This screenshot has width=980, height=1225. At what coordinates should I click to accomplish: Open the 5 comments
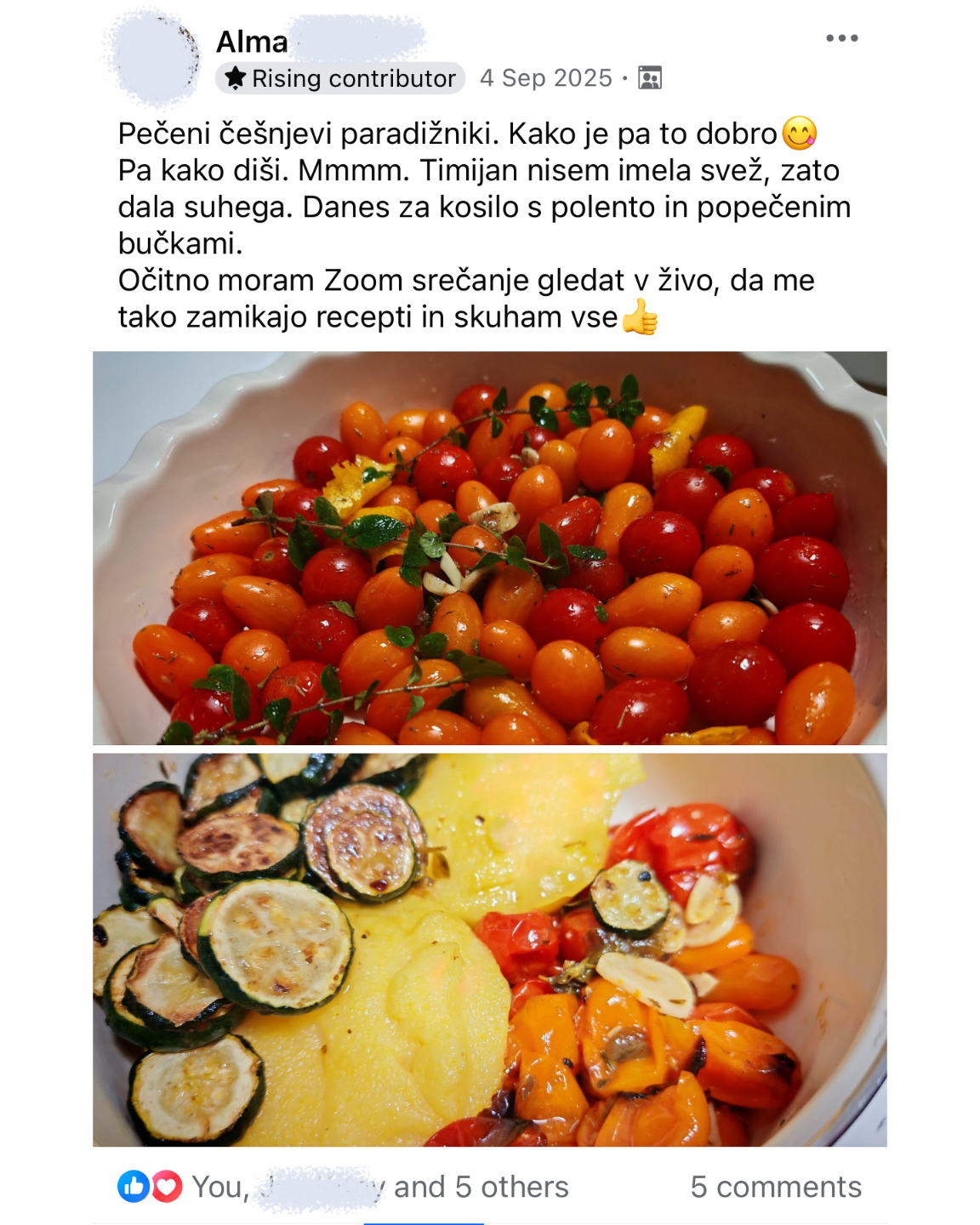(775, 1187)
